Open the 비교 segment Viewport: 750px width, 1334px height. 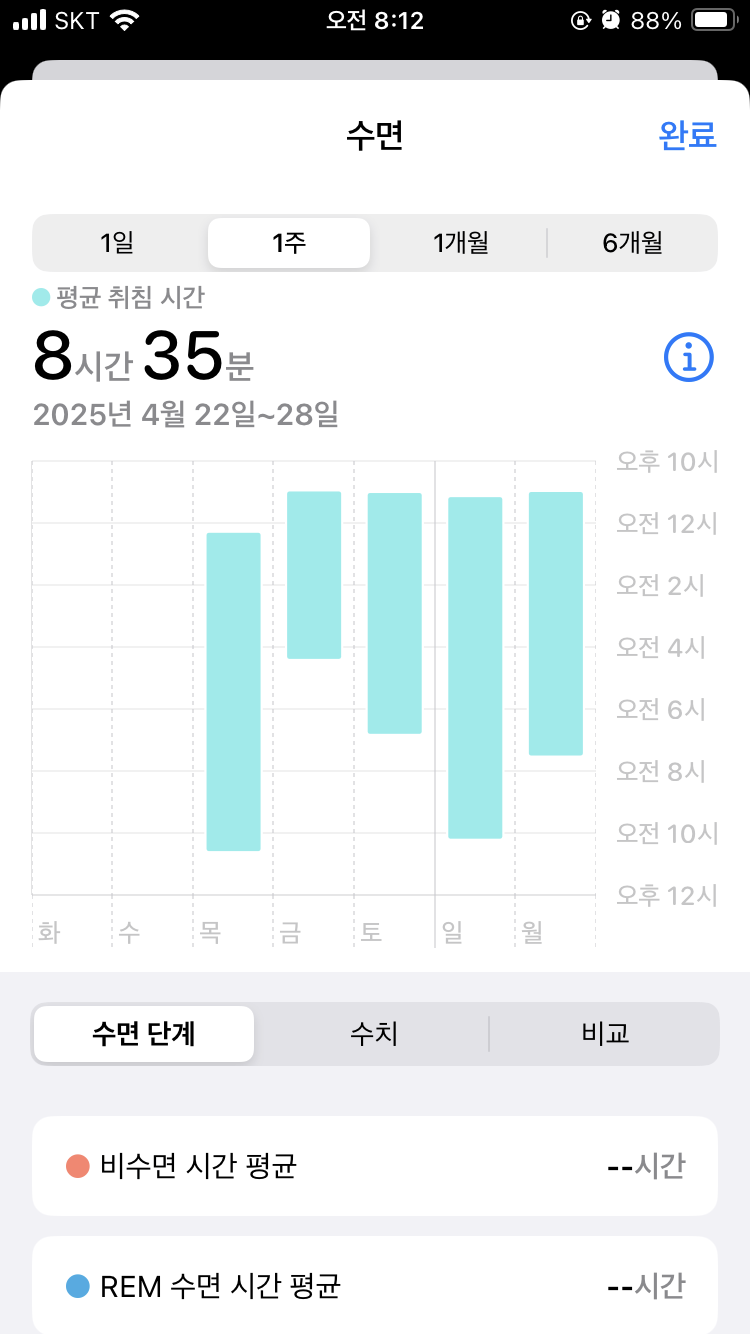point(605,1034)
